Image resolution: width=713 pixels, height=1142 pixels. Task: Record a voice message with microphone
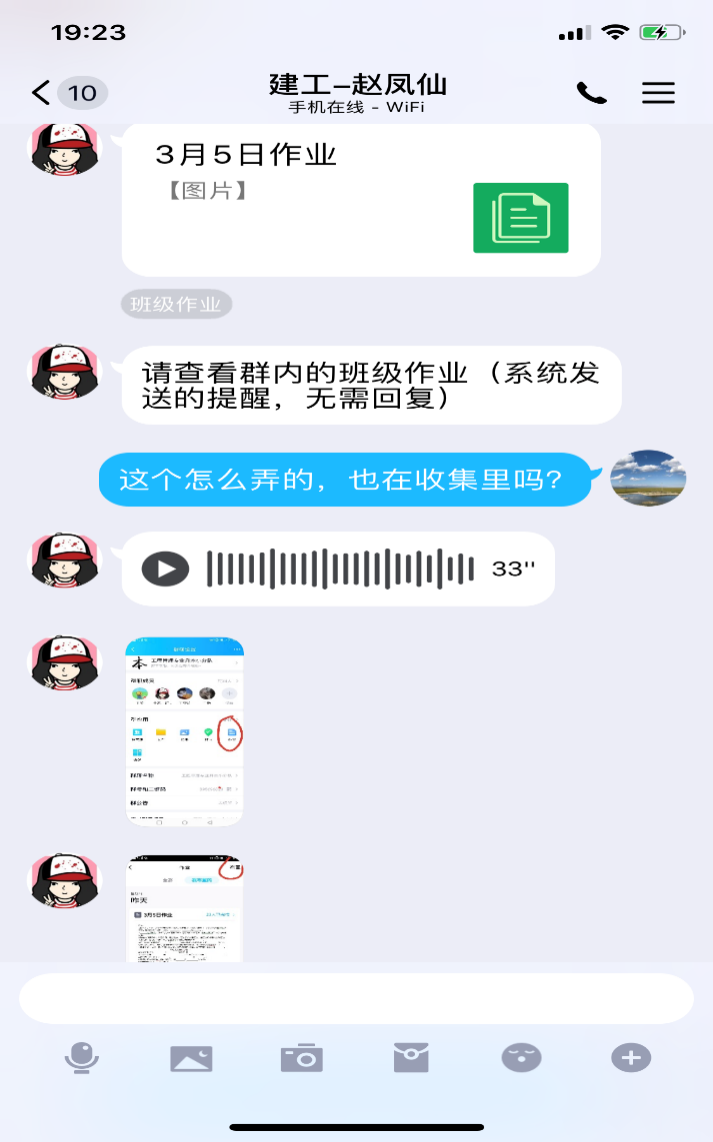click(80, 1057)
